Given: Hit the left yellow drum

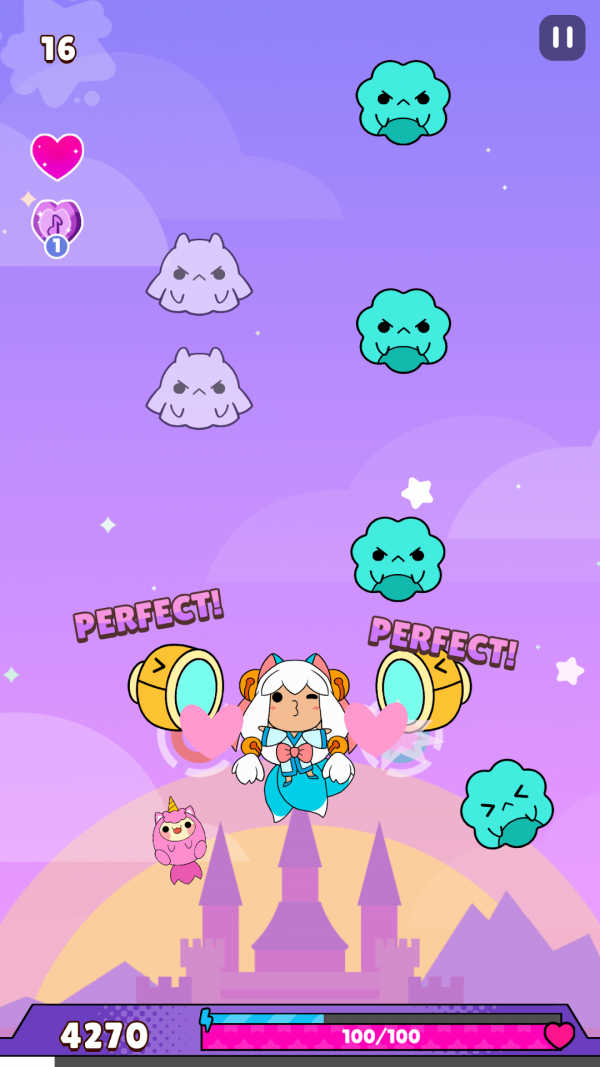Looking at the screenshot, I should 176,687.
